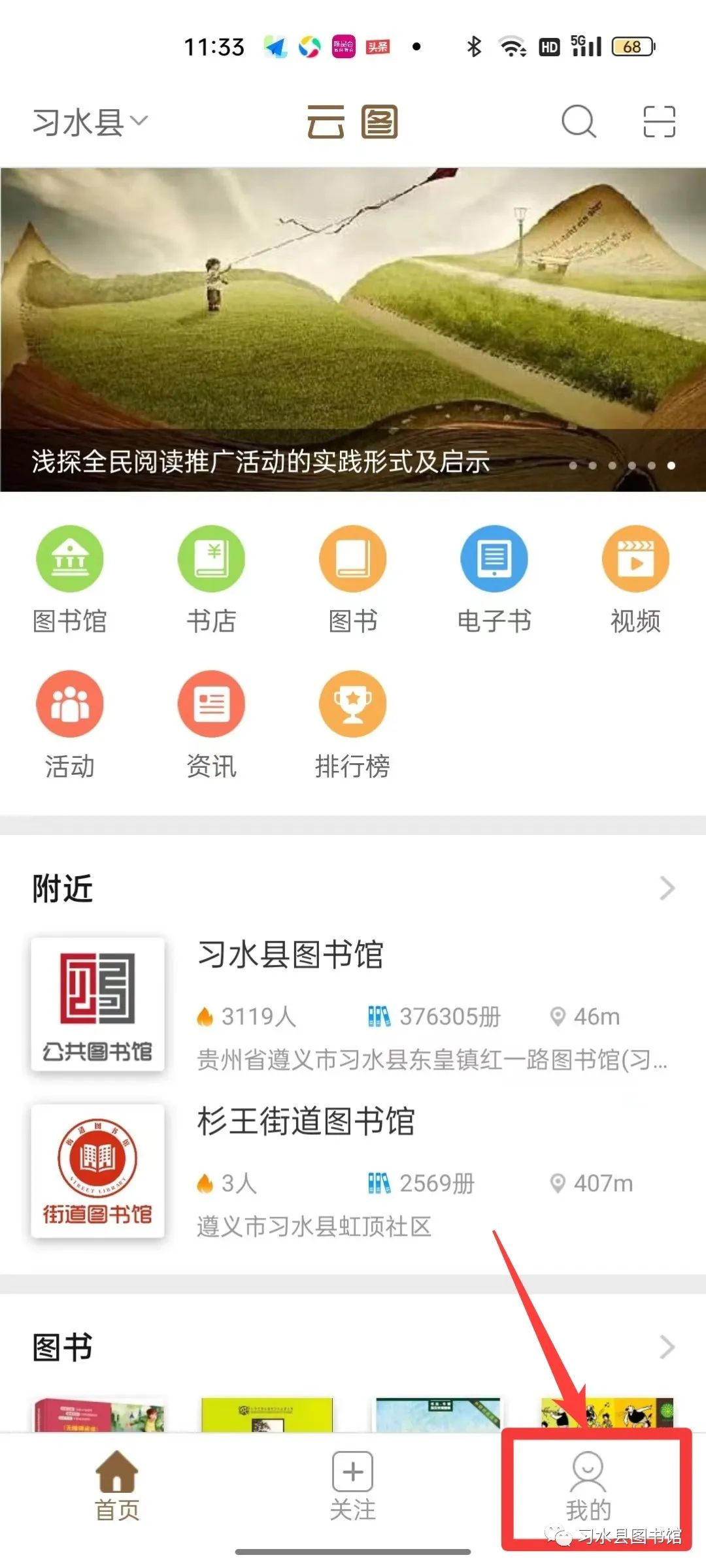The image size is (706, 1568).
Task: Open the 活动 (Activities) icon
Action: (69, 704)
